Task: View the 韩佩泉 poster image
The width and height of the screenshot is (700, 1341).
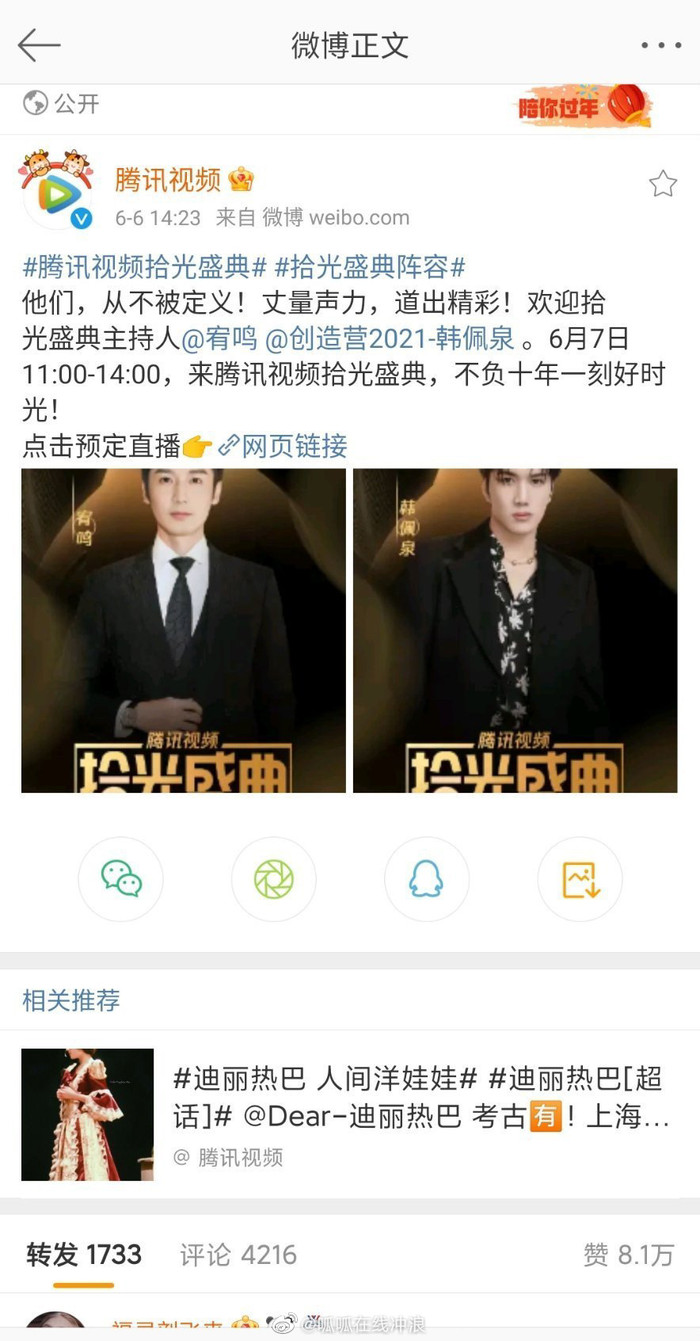Action: [515, 630]
